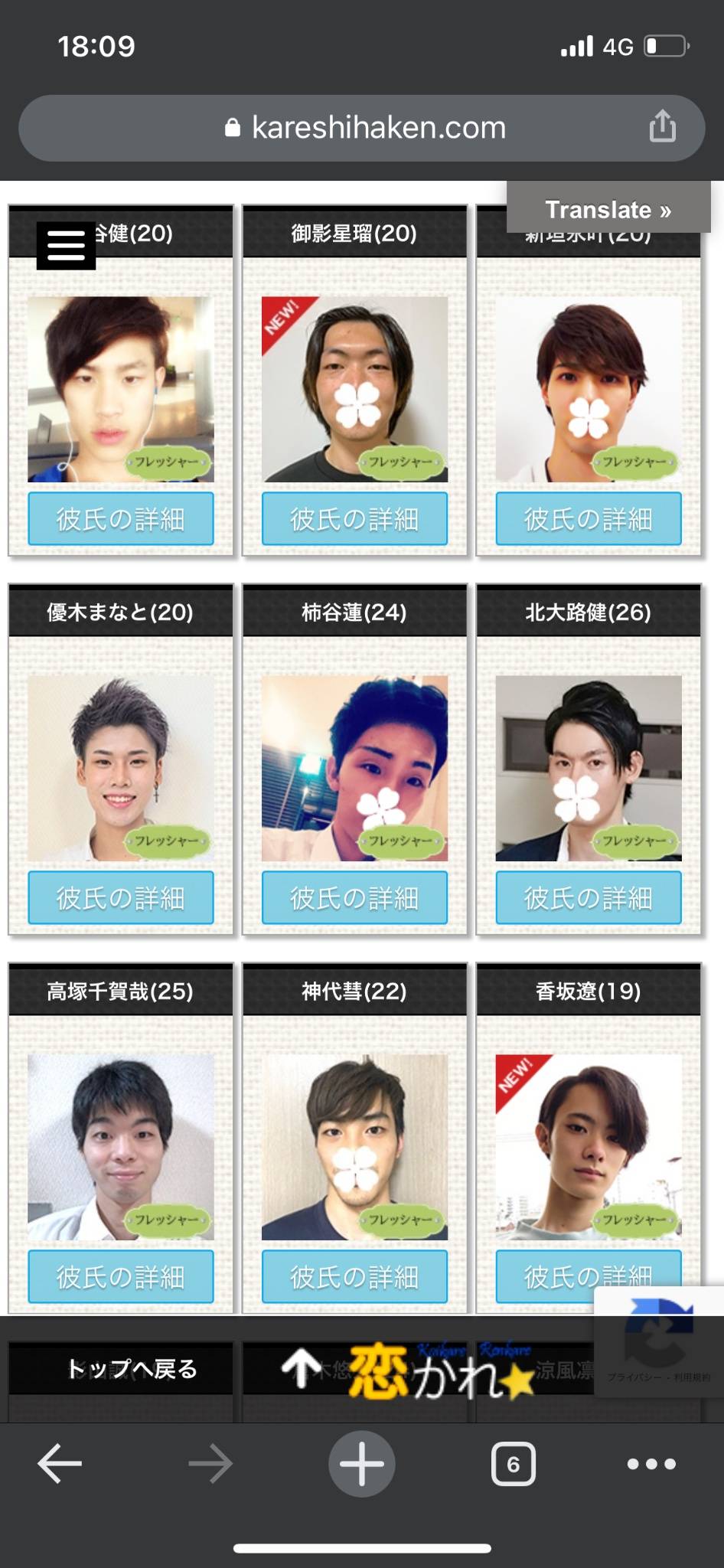Tap トップへ戻る to return to top
This screenshot has height=1568, width=724.
tap(132, 1368)
